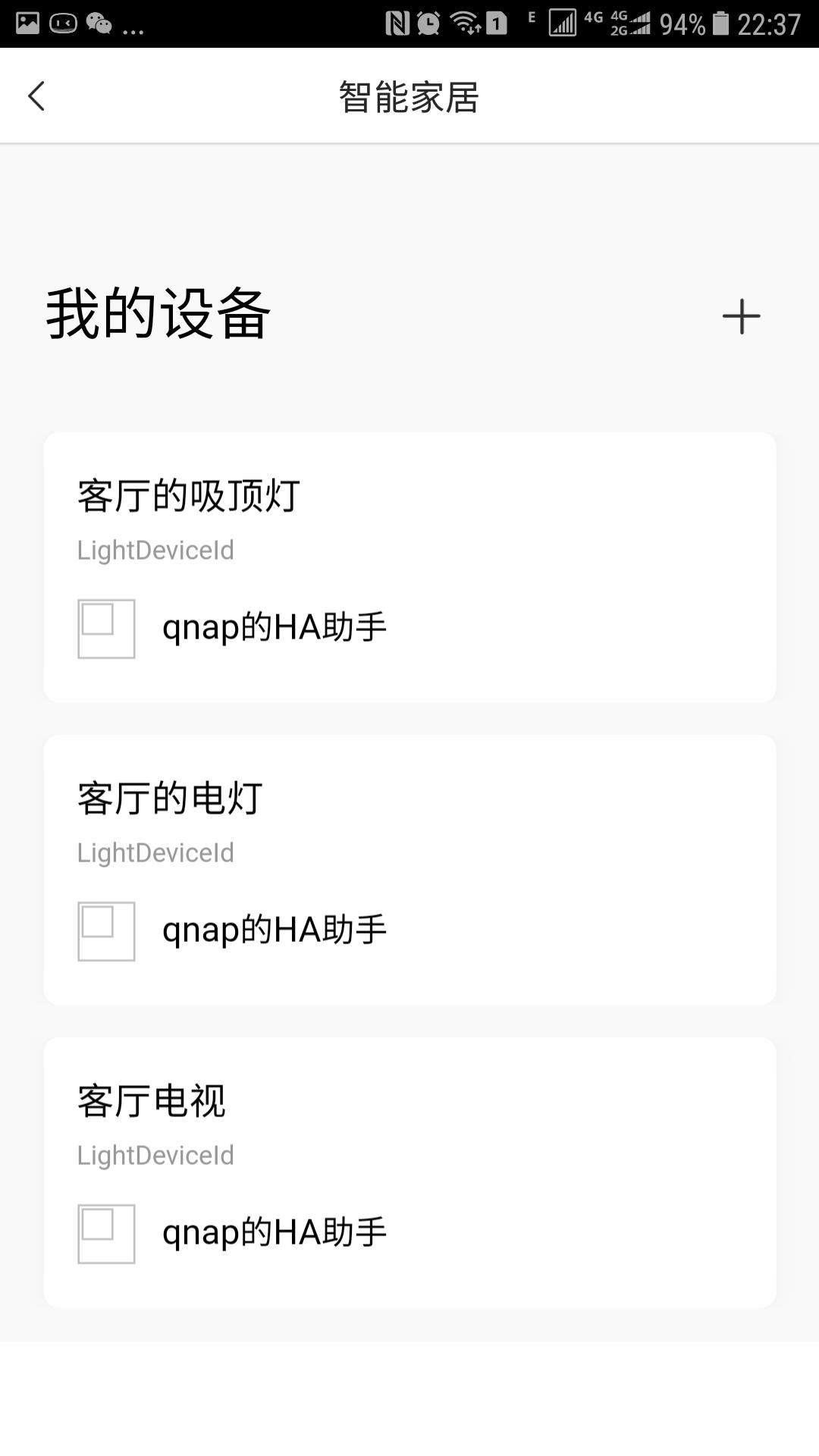Open qnap的HA助手 under 客厅的吸顶灯
The image size is (819, 1456).
273,626
